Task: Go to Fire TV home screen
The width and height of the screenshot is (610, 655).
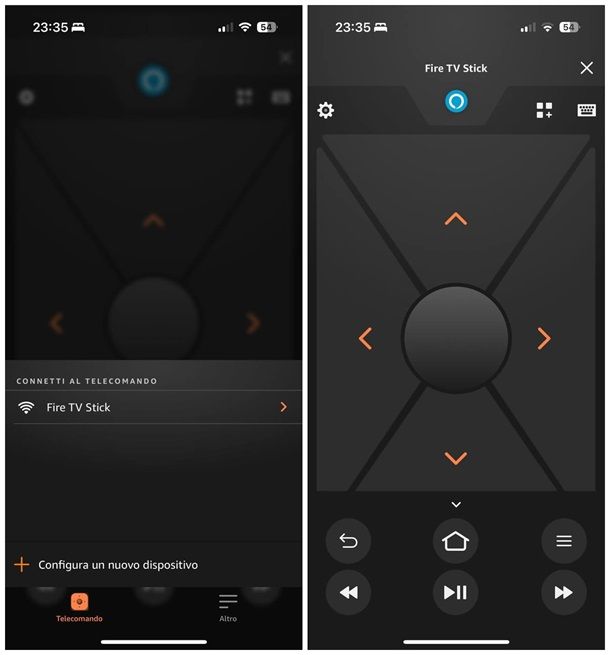Action: coord(456,541)
